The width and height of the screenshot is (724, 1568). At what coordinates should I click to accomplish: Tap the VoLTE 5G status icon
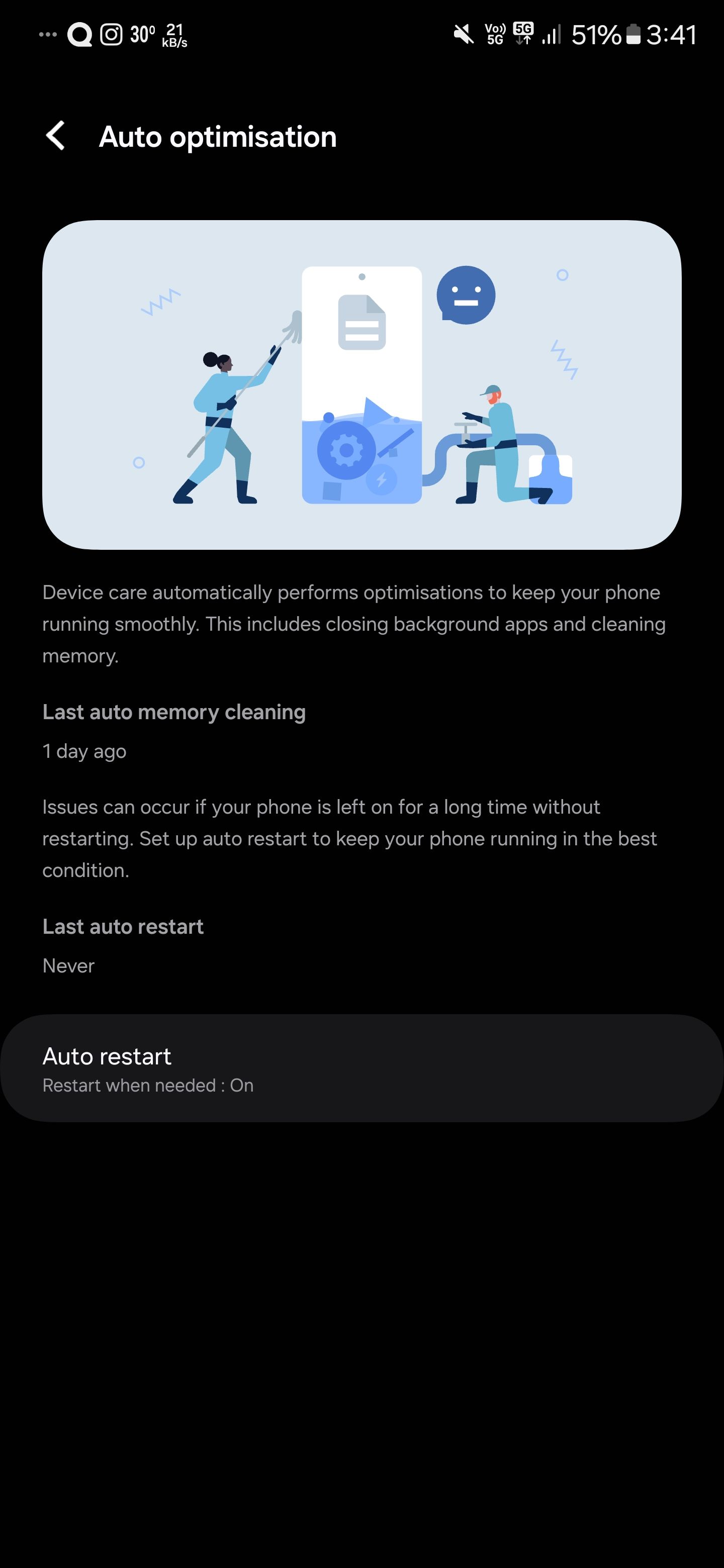(x=494, y=35)
